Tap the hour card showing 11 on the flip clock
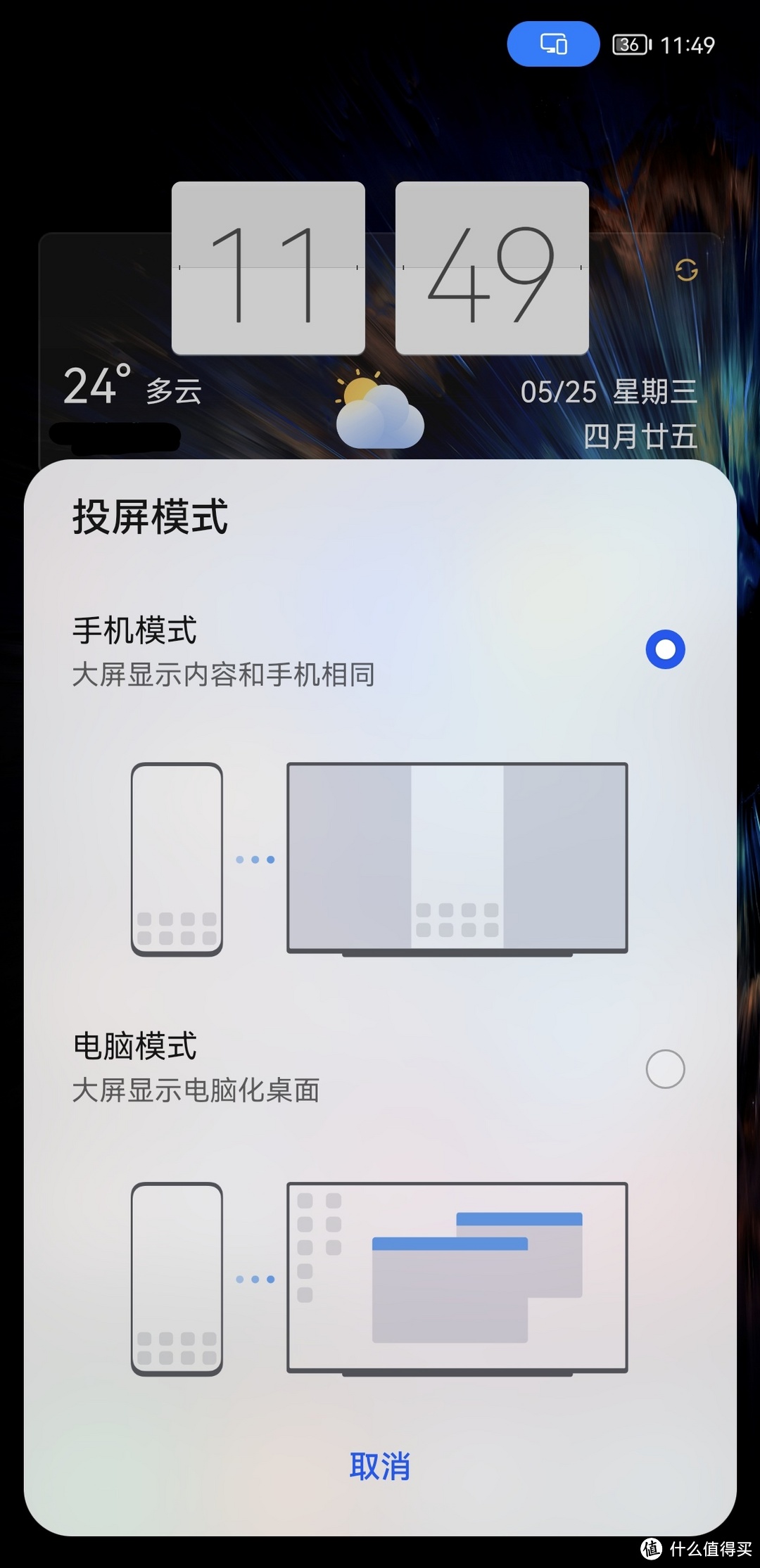The image size is (760, 1568). pos(270,267)
